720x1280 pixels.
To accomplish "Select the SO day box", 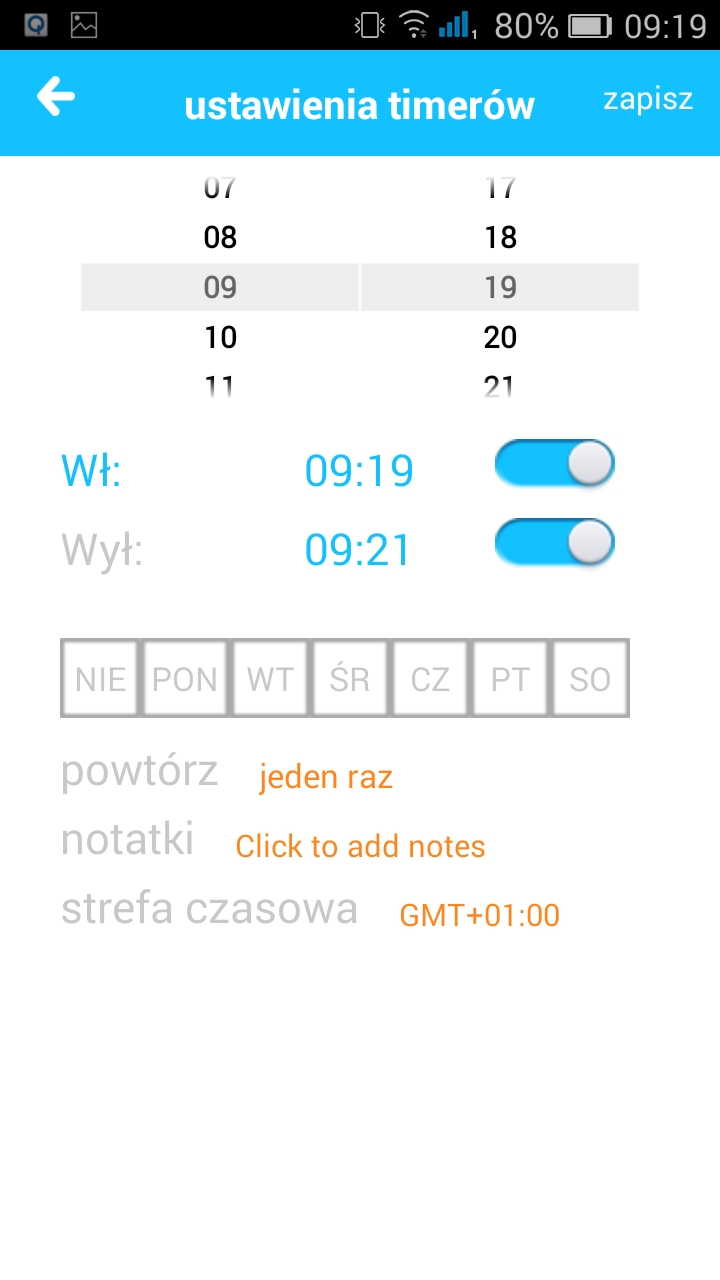I will [x=590, y=679].
